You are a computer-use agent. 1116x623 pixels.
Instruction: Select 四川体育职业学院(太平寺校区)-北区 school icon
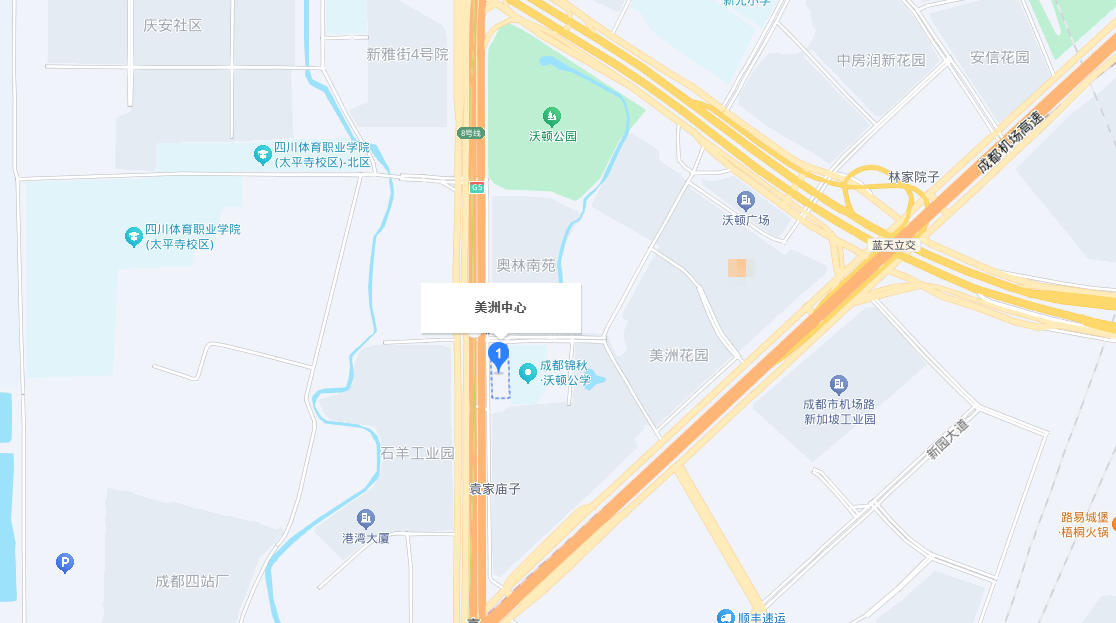click(x=262, y=155)
